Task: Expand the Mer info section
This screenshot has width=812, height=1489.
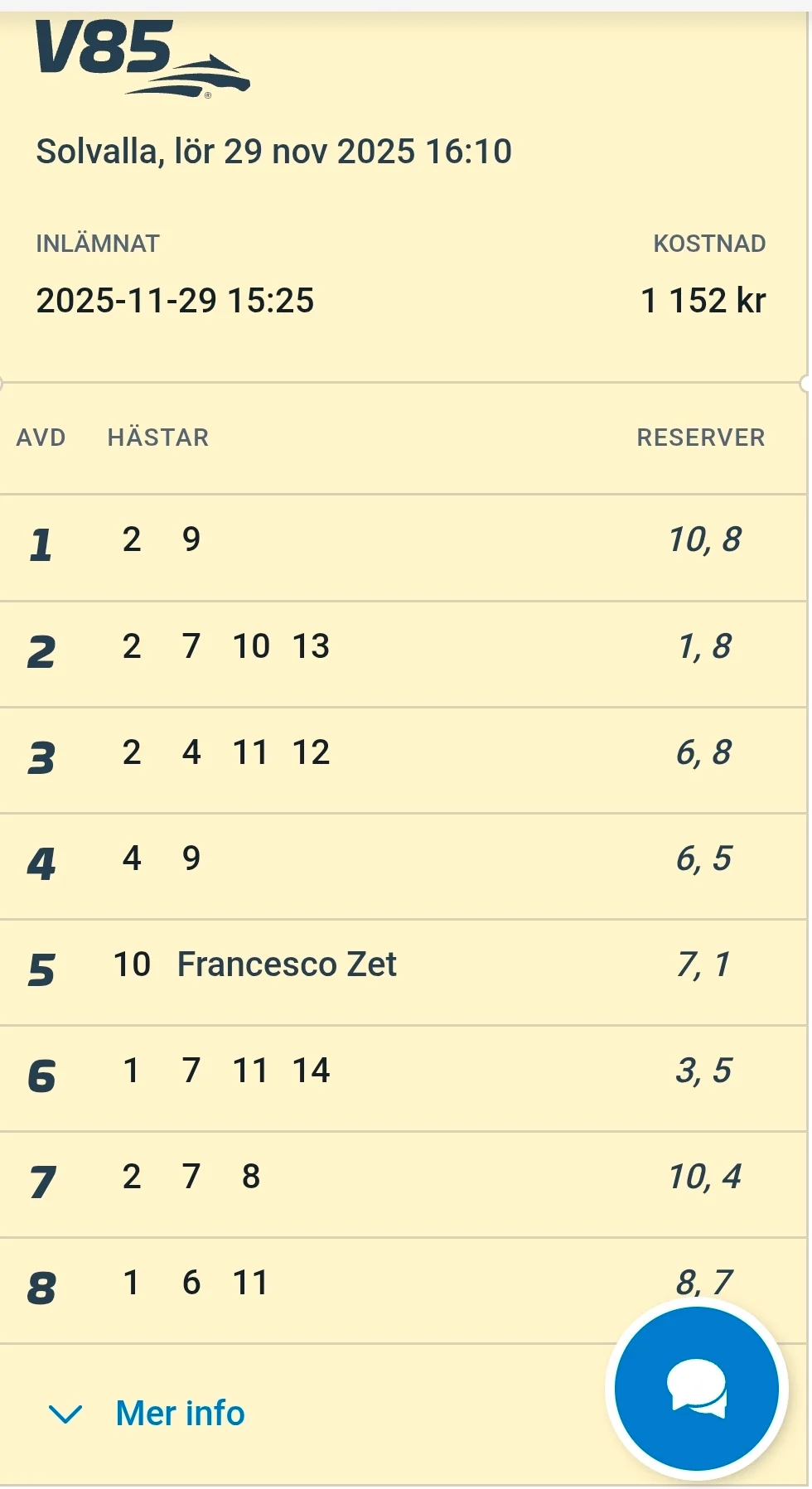Action: 179,1413
